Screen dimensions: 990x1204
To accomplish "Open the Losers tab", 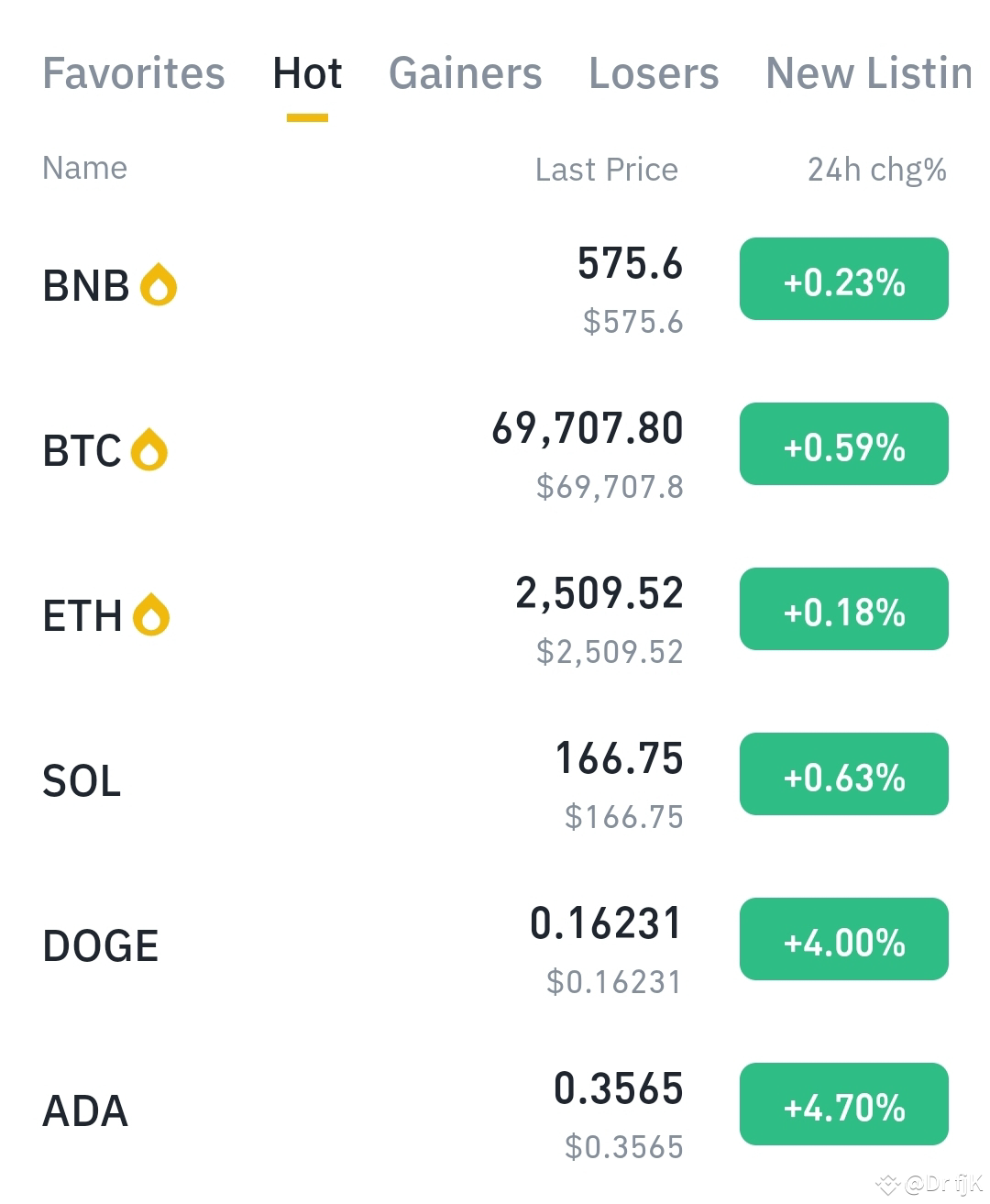I will [x=653, y=73].
